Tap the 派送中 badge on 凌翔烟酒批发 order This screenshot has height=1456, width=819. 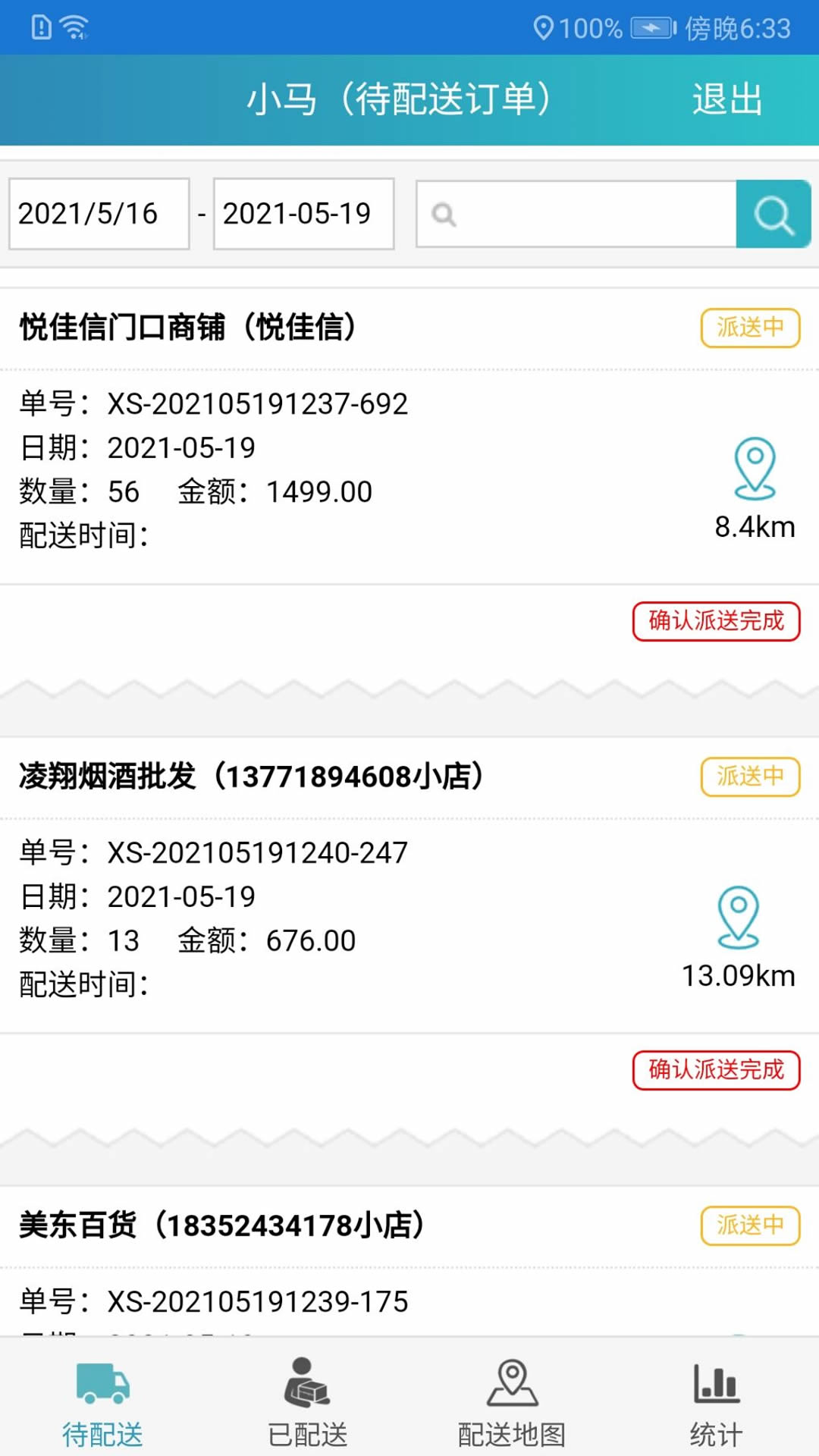[748, 776]
